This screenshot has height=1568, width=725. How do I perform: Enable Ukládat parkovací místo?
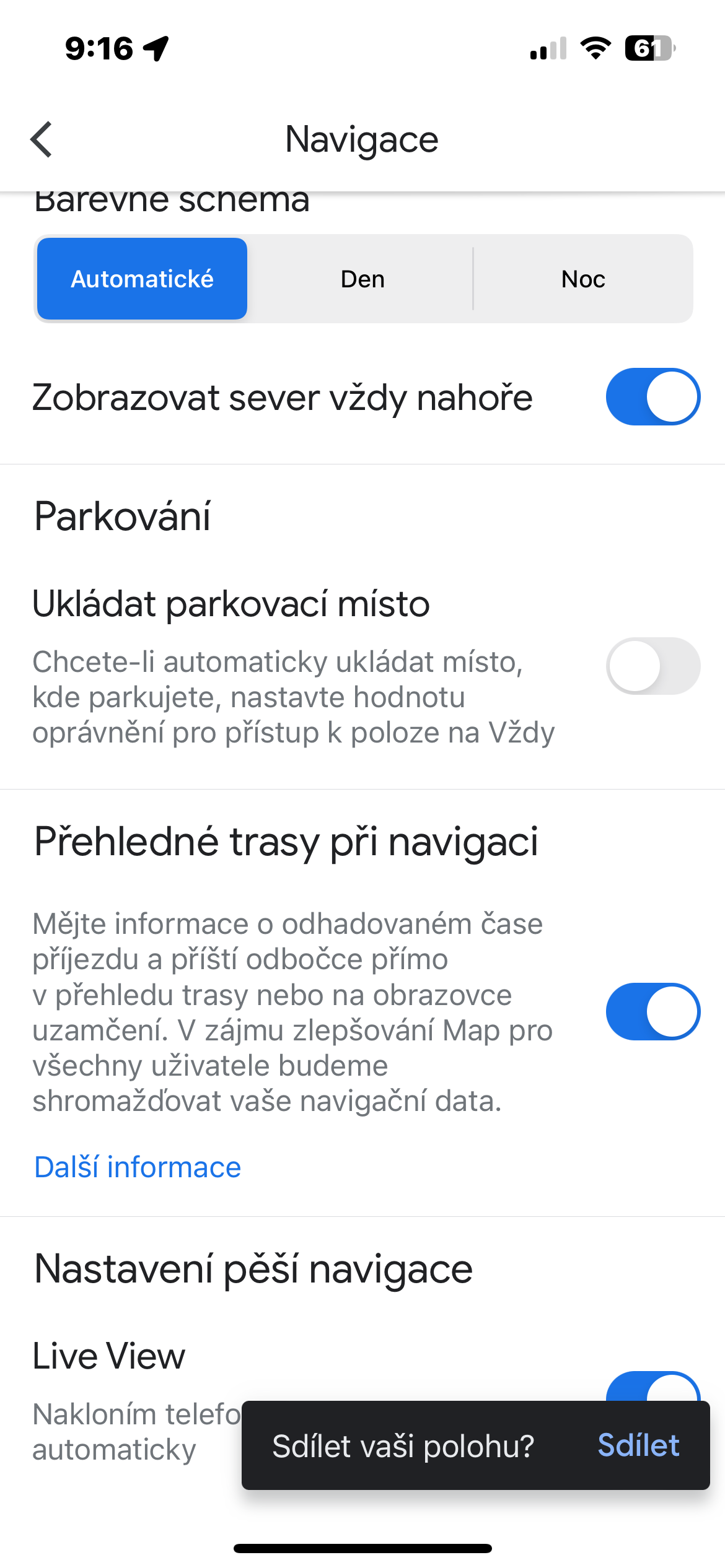652,666
